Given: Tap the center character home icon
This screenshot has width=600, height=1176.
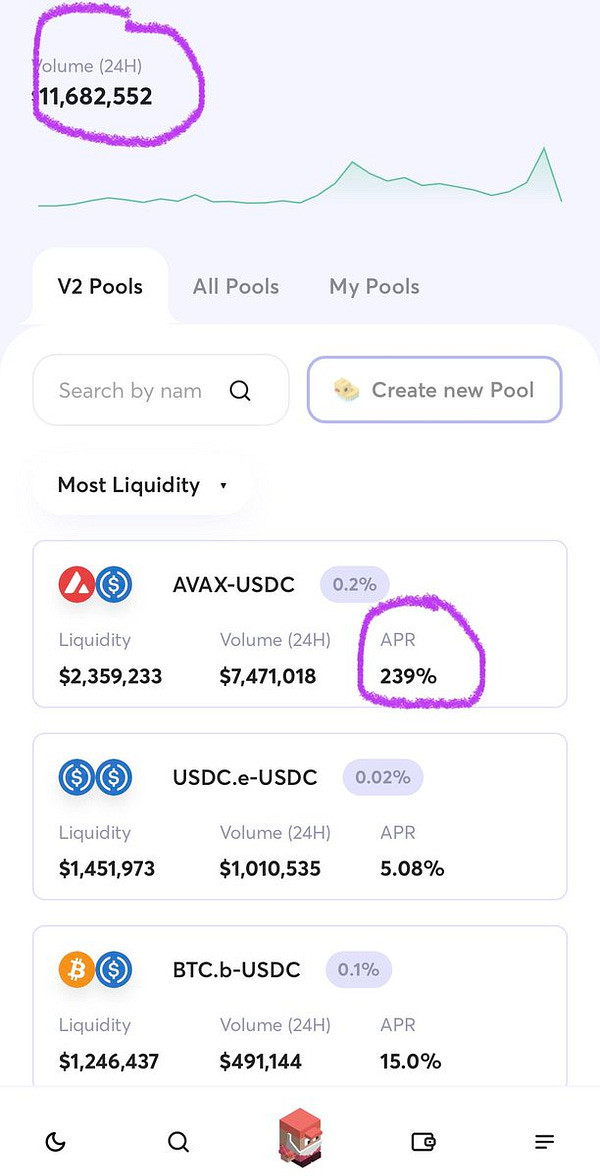Looking at the screenshot, I should [301, 1139].
